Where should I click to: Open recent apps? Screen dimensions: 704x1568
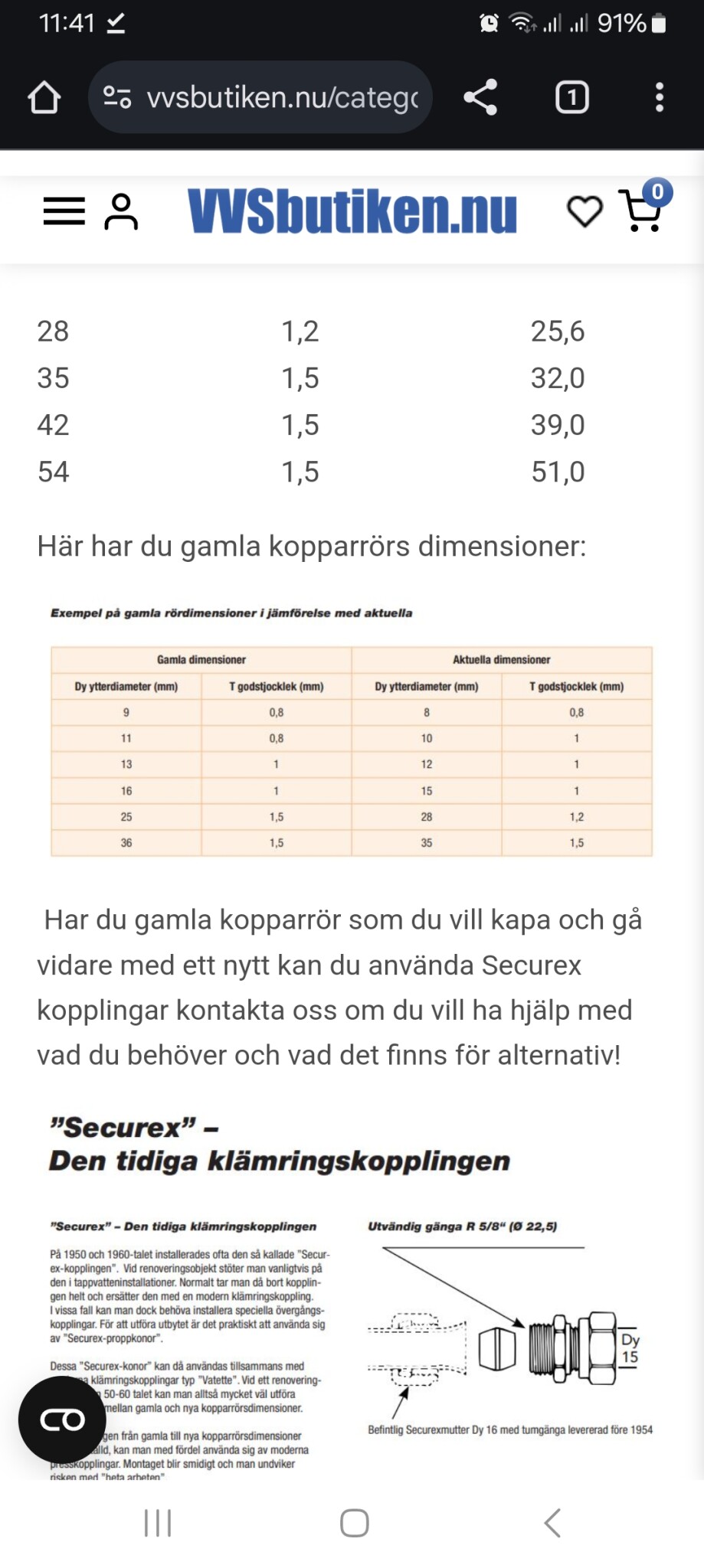click(158, 1523)
